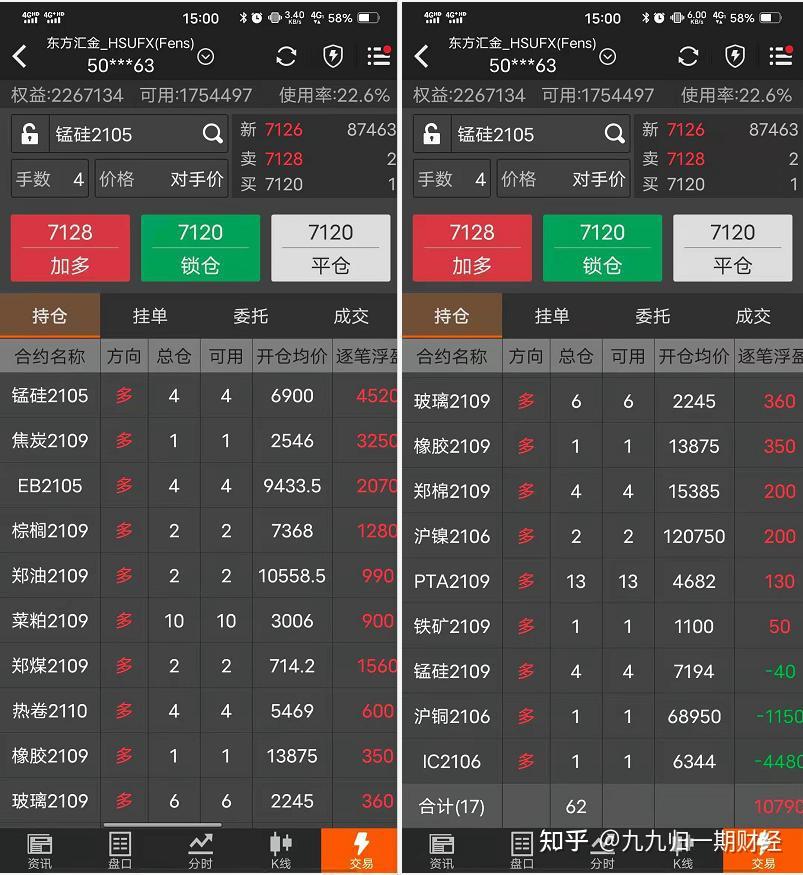Switch to the 委托 tab
This screenshot has width=803, height=875.
tap(250, 316)
